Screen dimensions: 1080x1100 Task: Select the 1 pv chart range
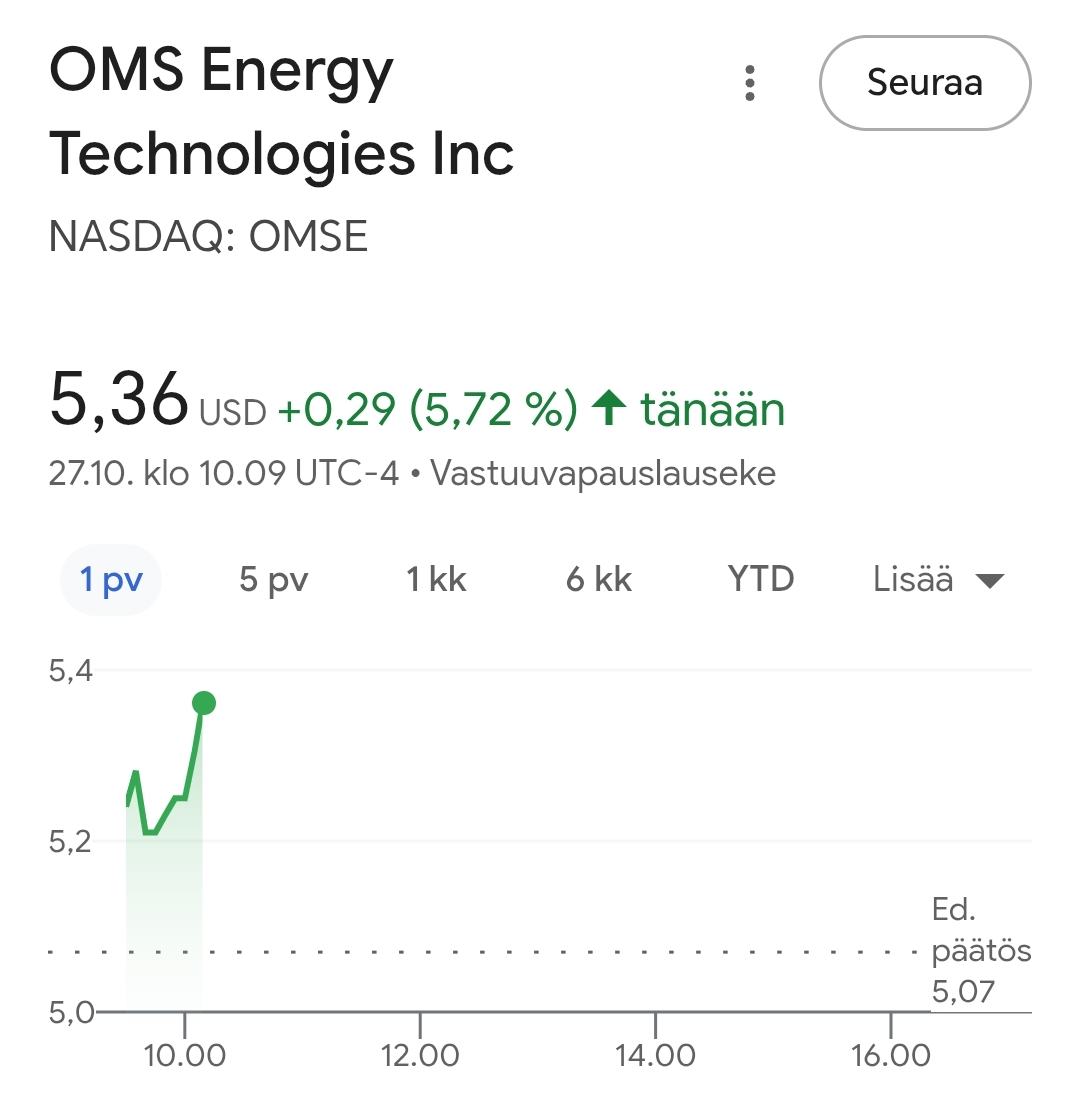pyautogui.click(x=110, y=580)
